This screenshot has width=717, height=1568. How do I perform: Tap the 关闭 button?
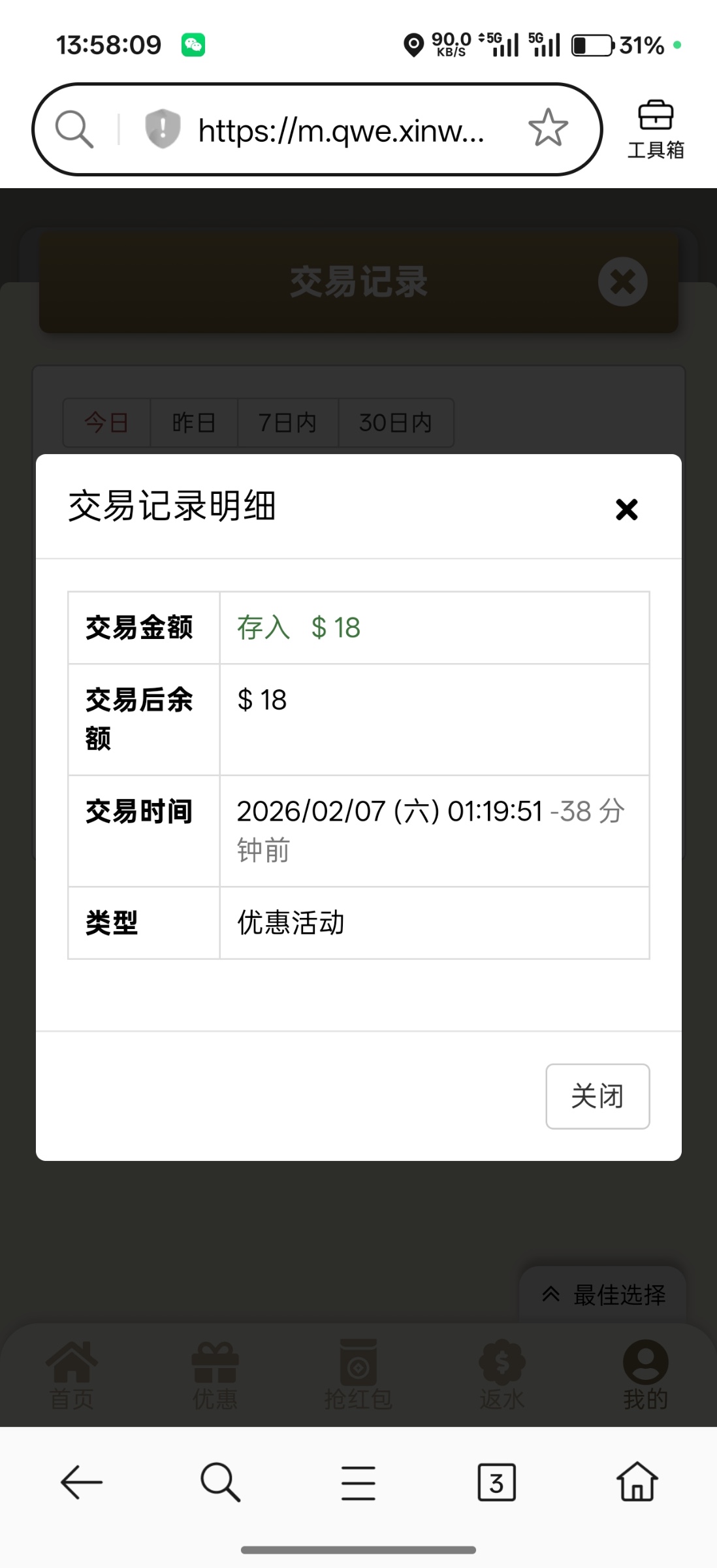point(597,1096)
